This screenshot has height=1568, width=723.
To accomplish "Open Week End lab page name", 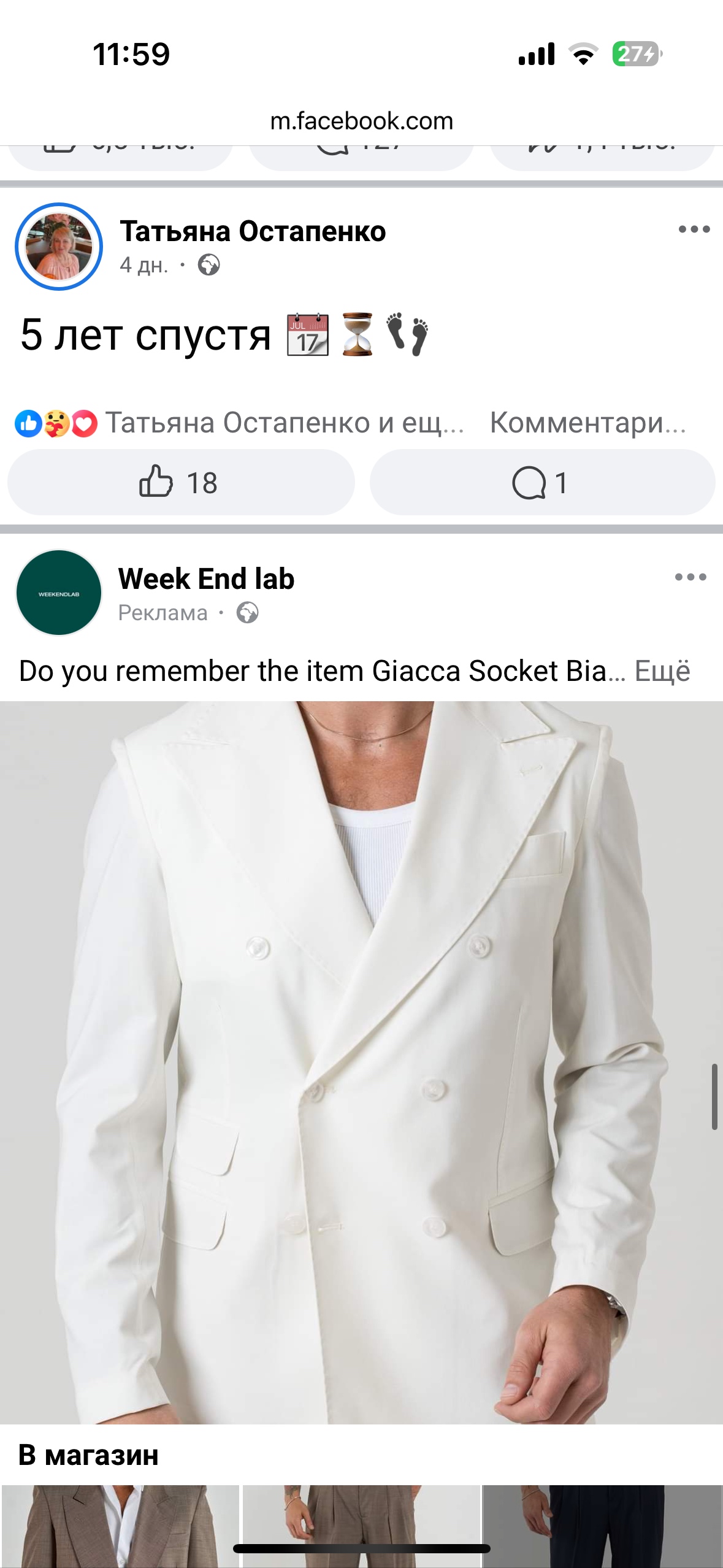I will [206, 578].
